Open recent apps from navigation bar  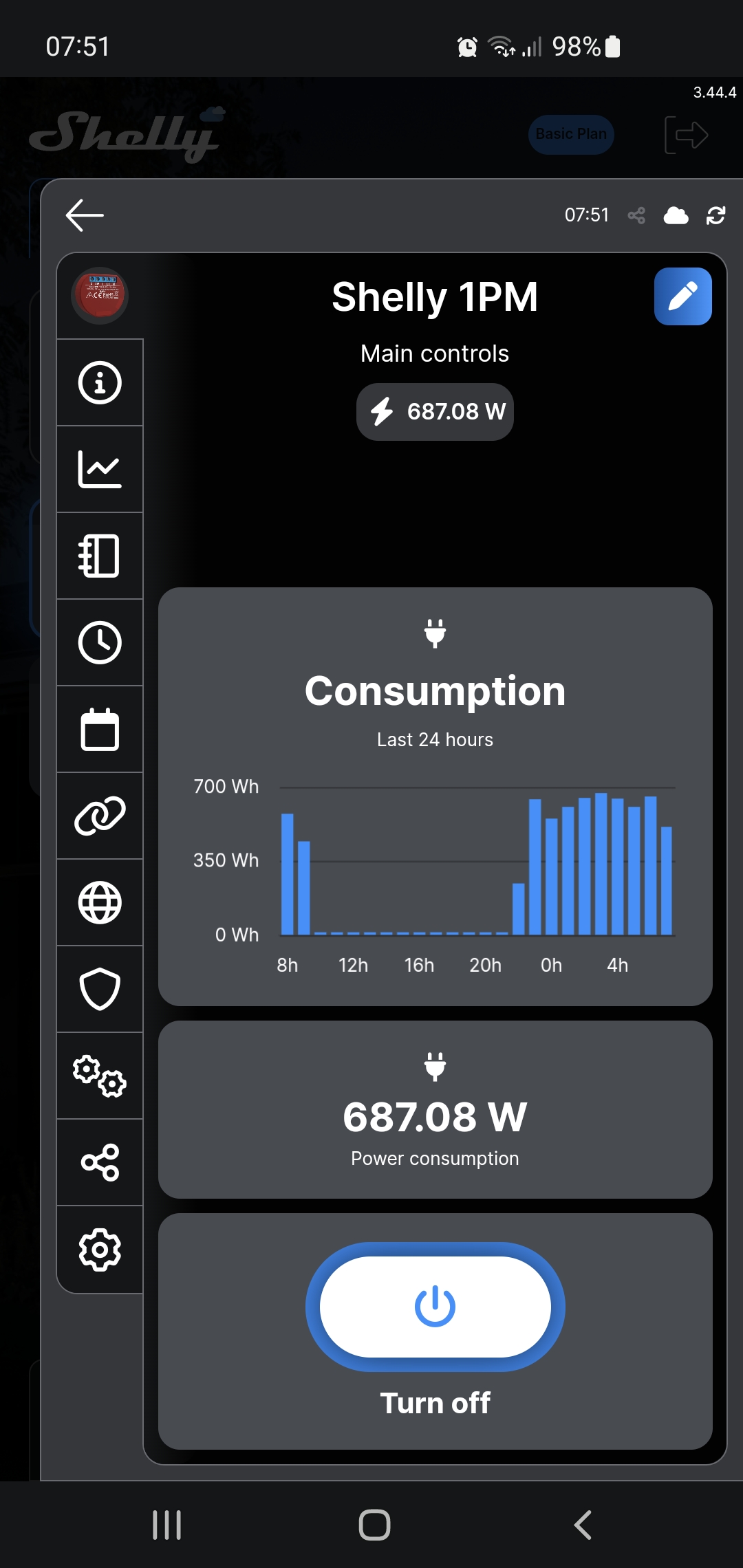click(x=166, y=1525)
